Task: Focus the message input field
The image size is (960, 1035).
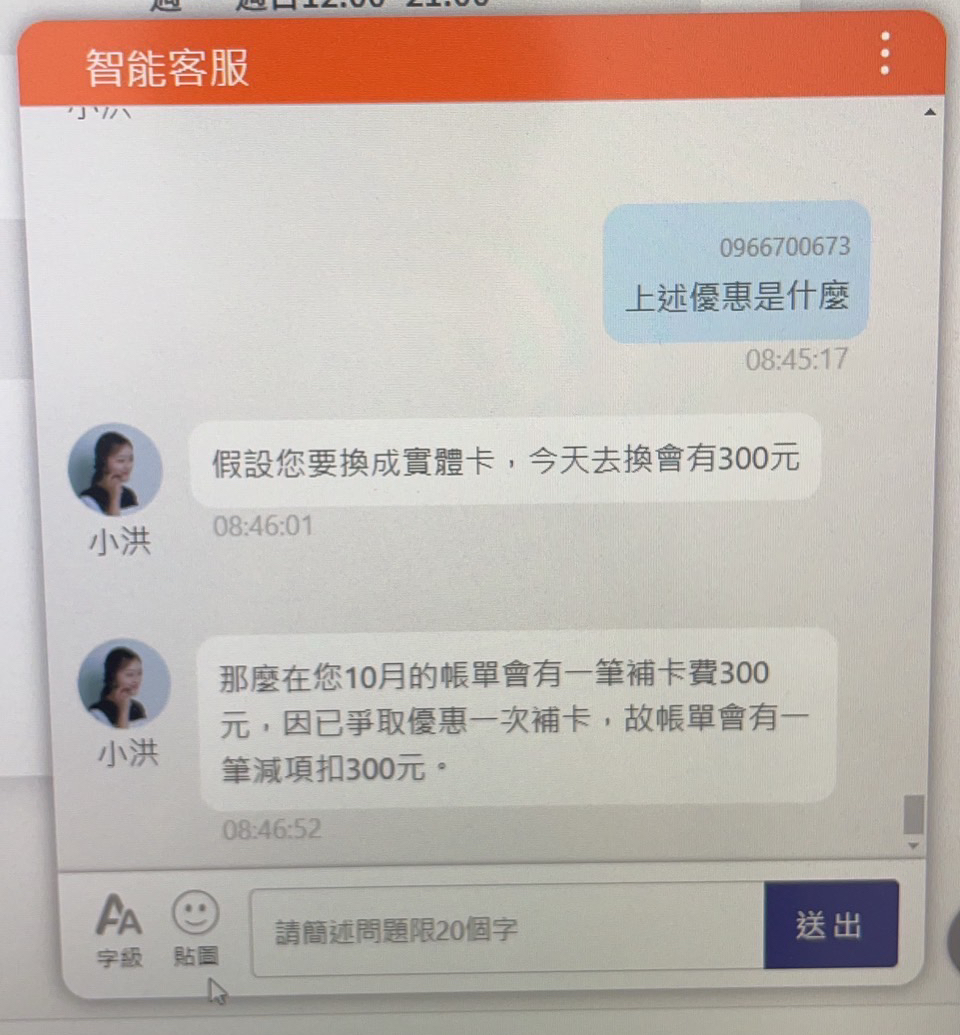Action: coord(507,930)
